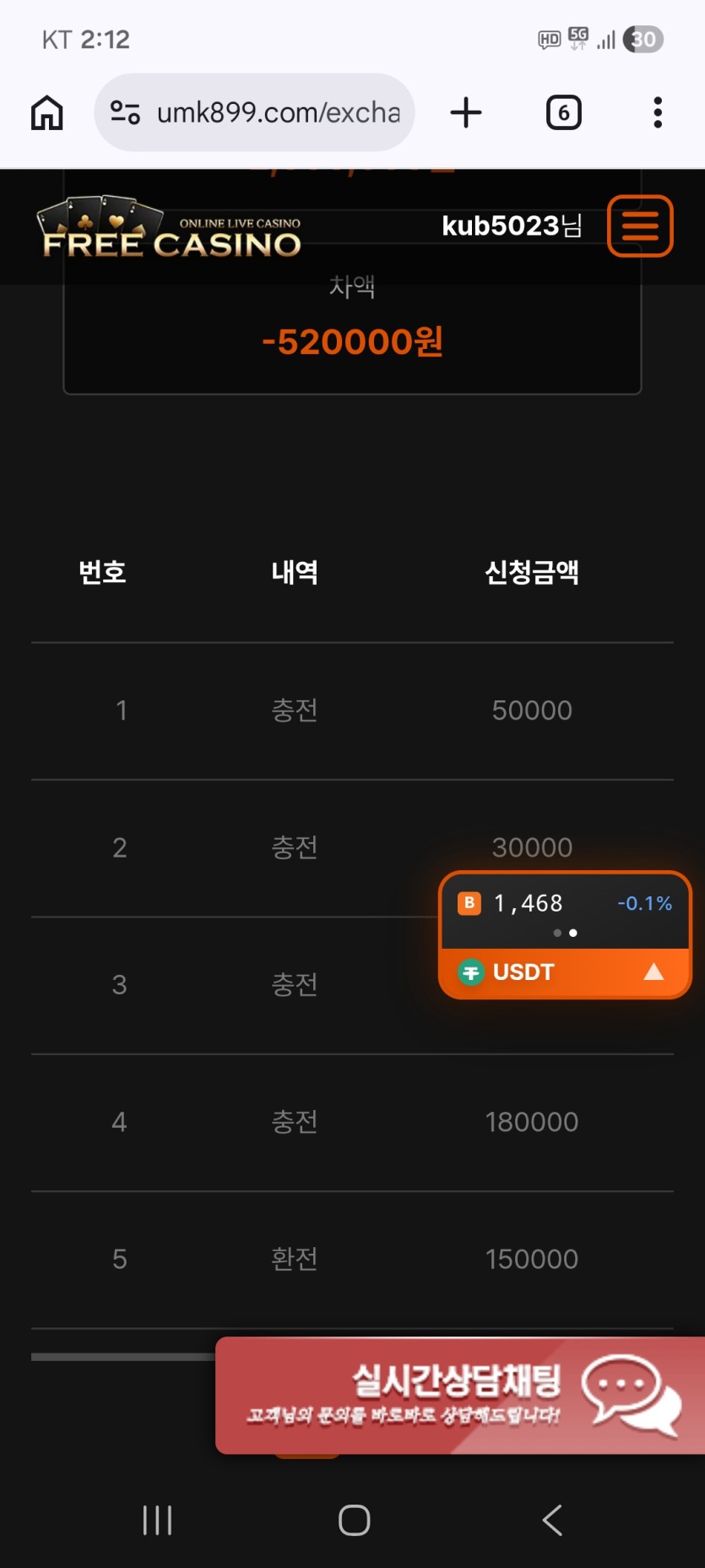Go back with the system back button
The image size is (705, 1568).
[x=552, y=1520]
